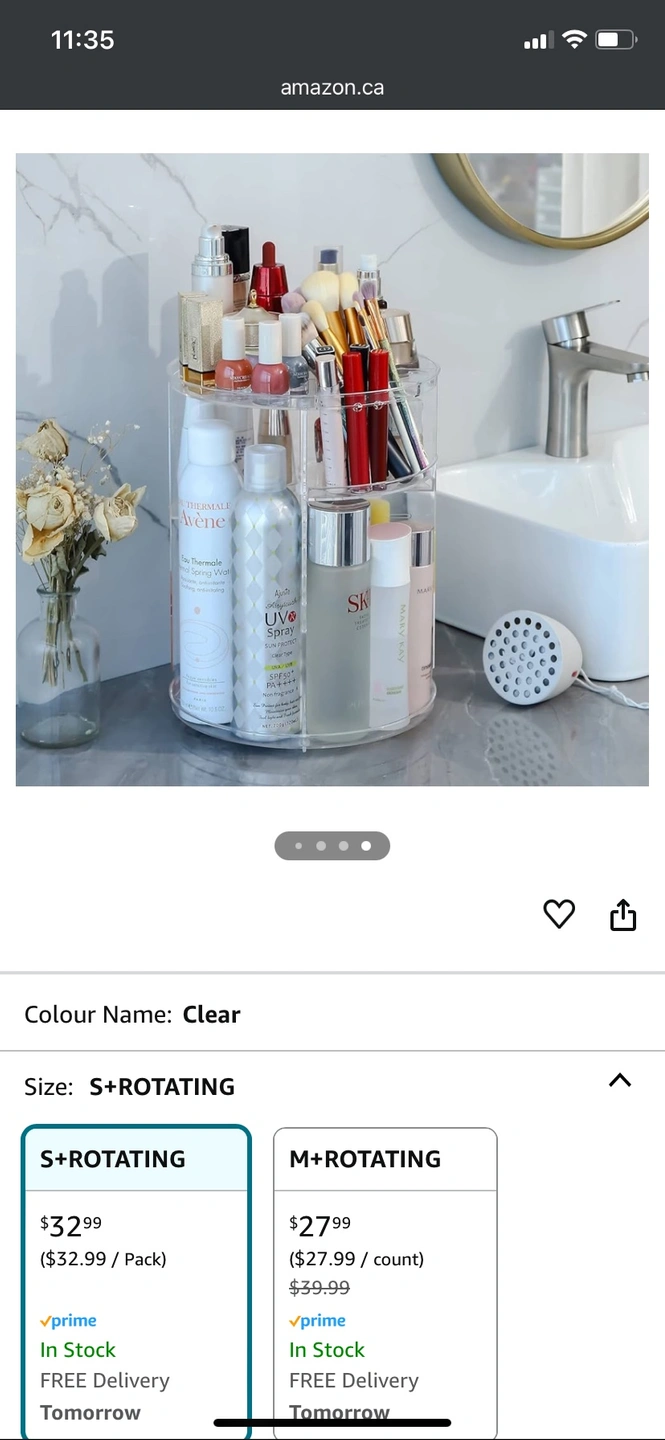Select the S+ROTATING size option
665x1440 pixels.
point(136,1280)
